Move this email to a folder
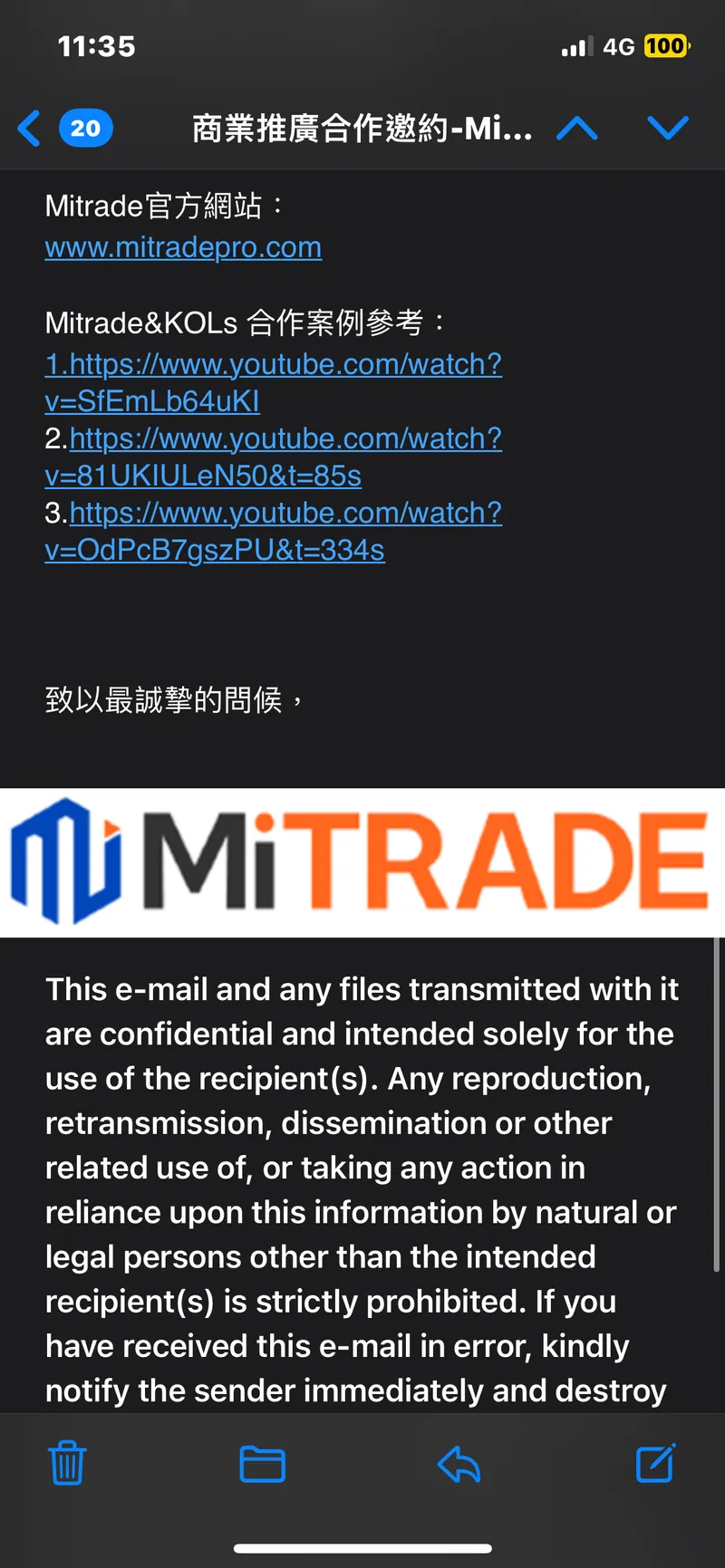725x1568 pixels. point(262,1463)
